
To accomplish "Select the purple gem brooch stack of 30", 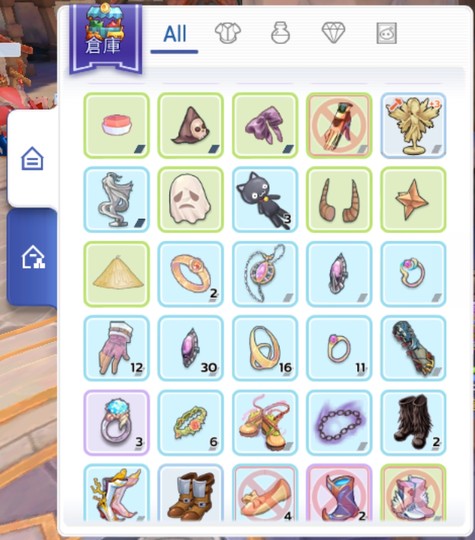I will click(x=191, y=348).
